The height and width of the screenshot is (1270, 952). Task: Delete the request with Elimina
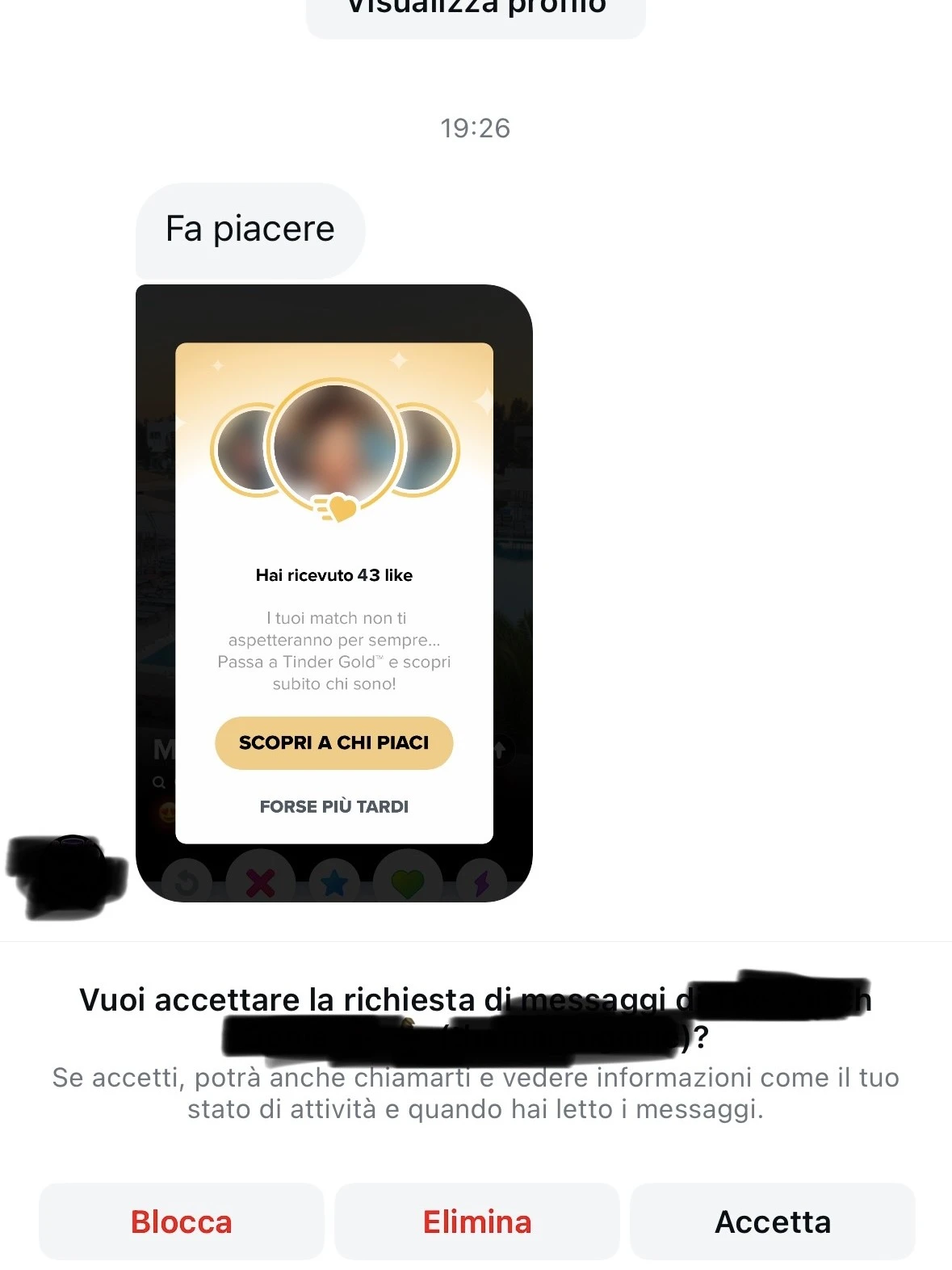pos(477,1221)
